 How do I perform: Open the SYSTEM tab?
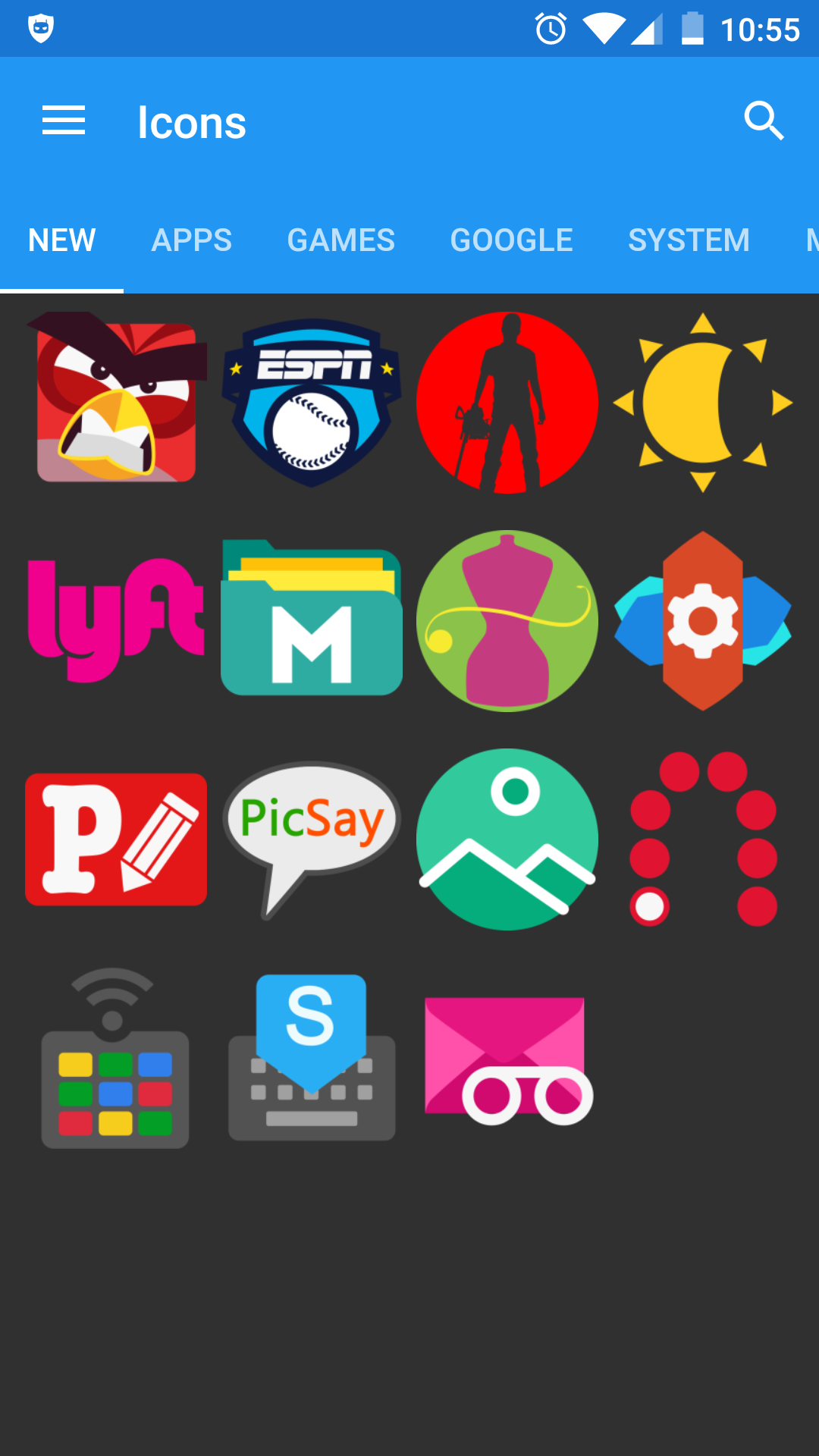pyautogui.click(x=689, y=240)
